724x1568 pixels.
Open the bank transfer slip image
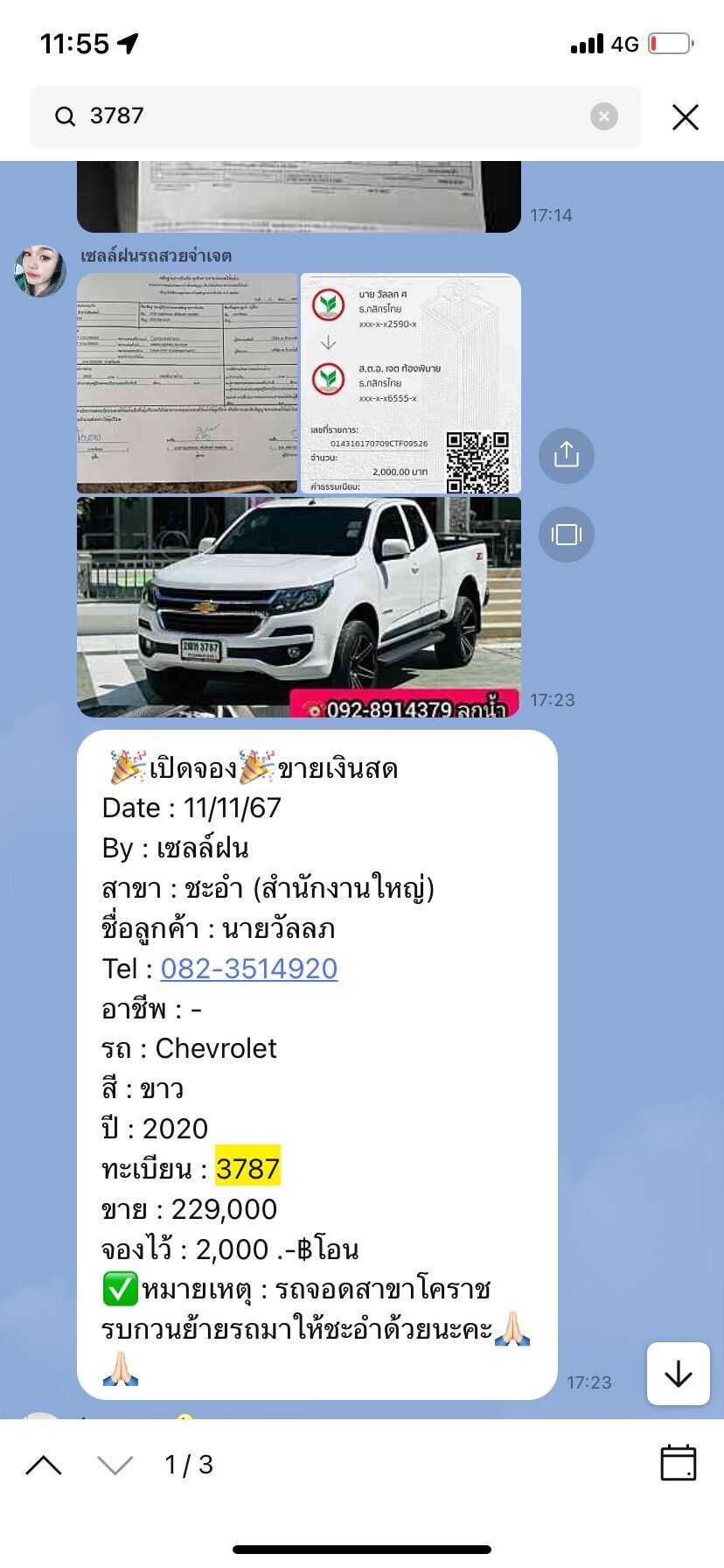click(x=411, y=383)
